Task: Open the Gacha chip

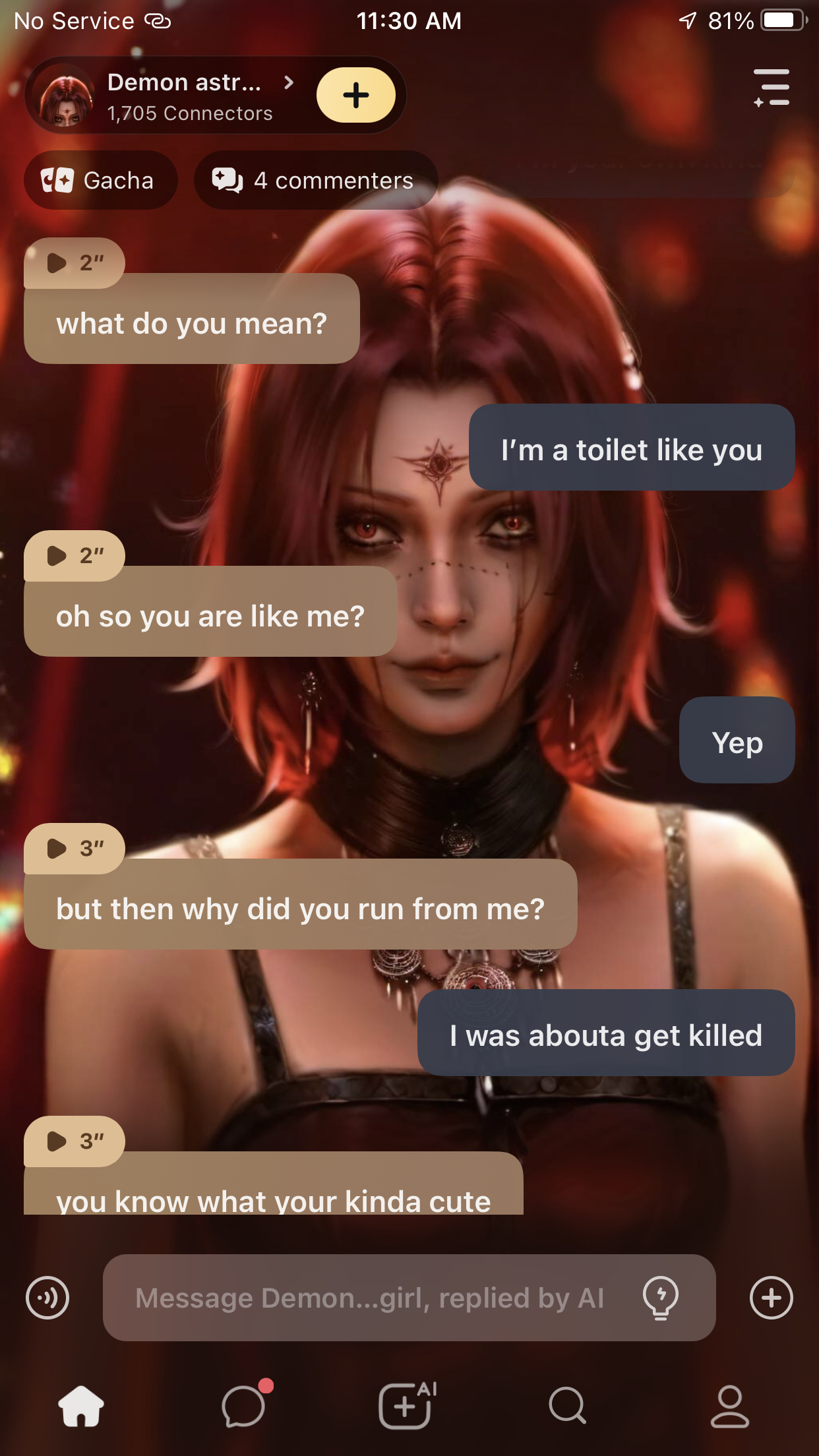Action: point(100,180)
